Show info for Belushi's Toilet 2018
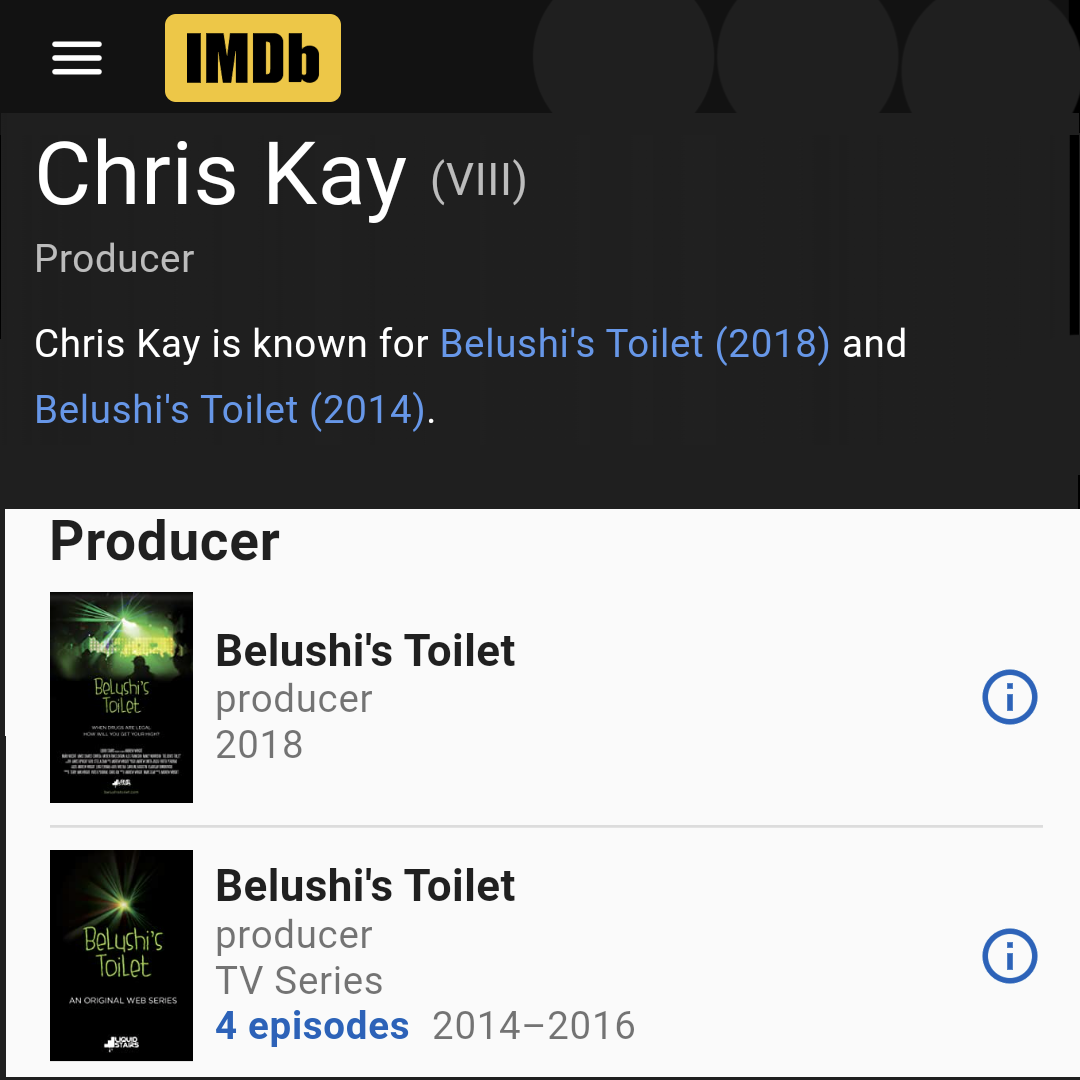Viewport: 1080px width, 1080px height. coord(1009,697)
